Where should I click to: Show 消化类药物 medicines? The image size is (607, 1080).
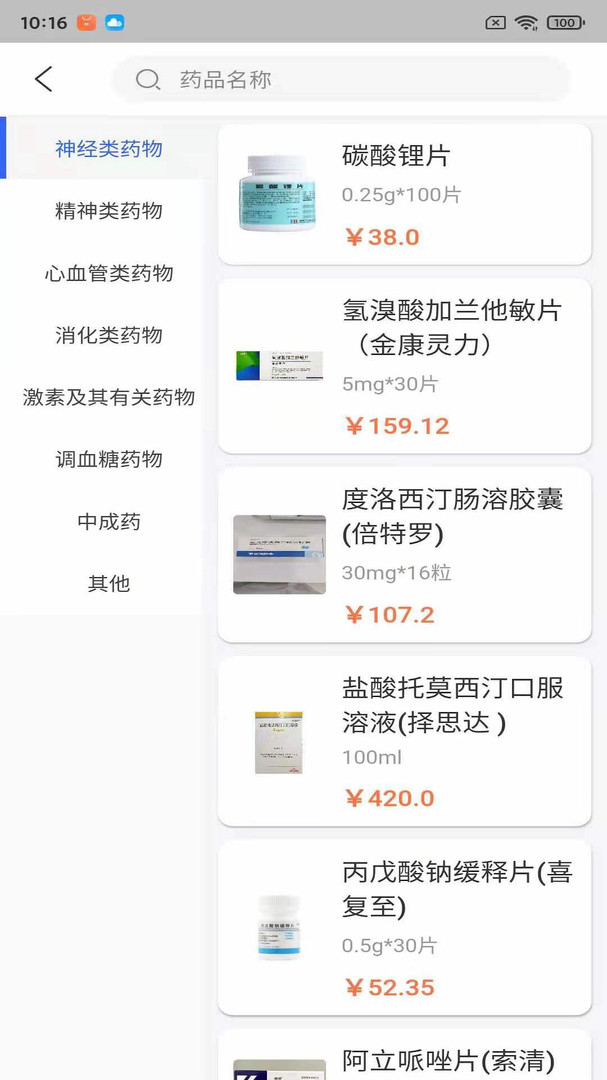coord(108,335)
